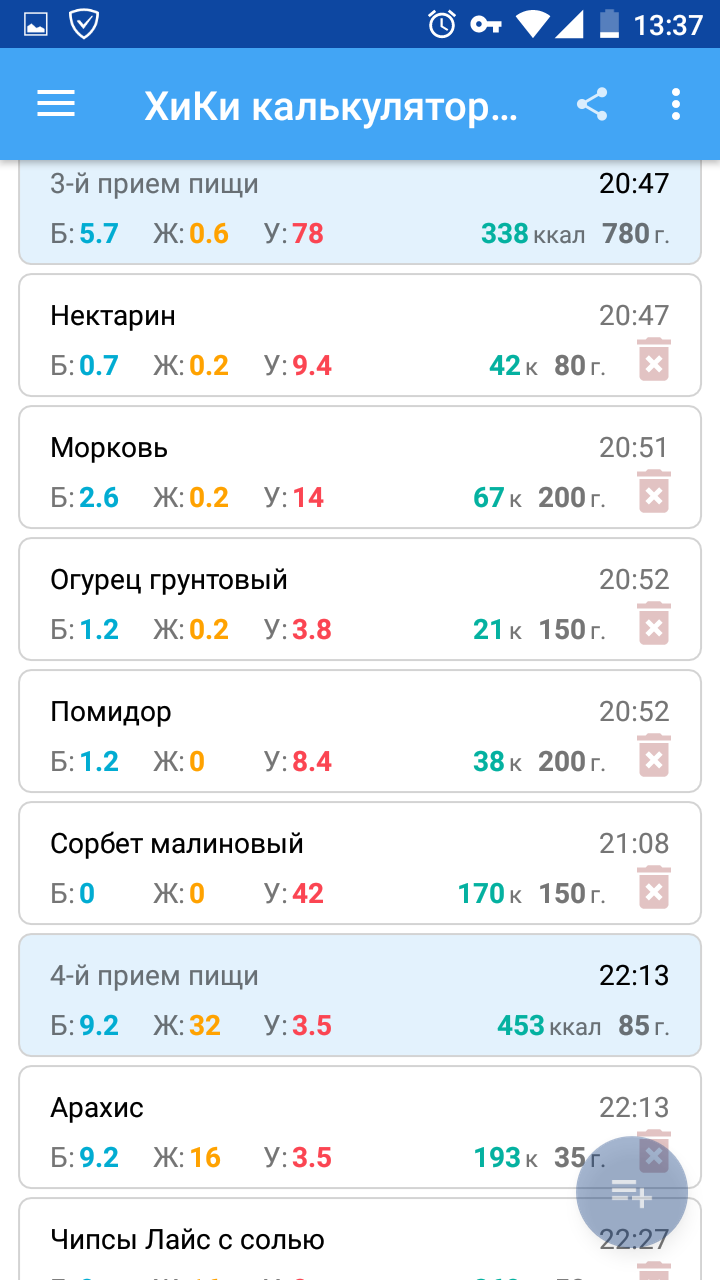Add a new food entry
Viewport: 720px width, 1280px height.
[x=632, y=1192]
